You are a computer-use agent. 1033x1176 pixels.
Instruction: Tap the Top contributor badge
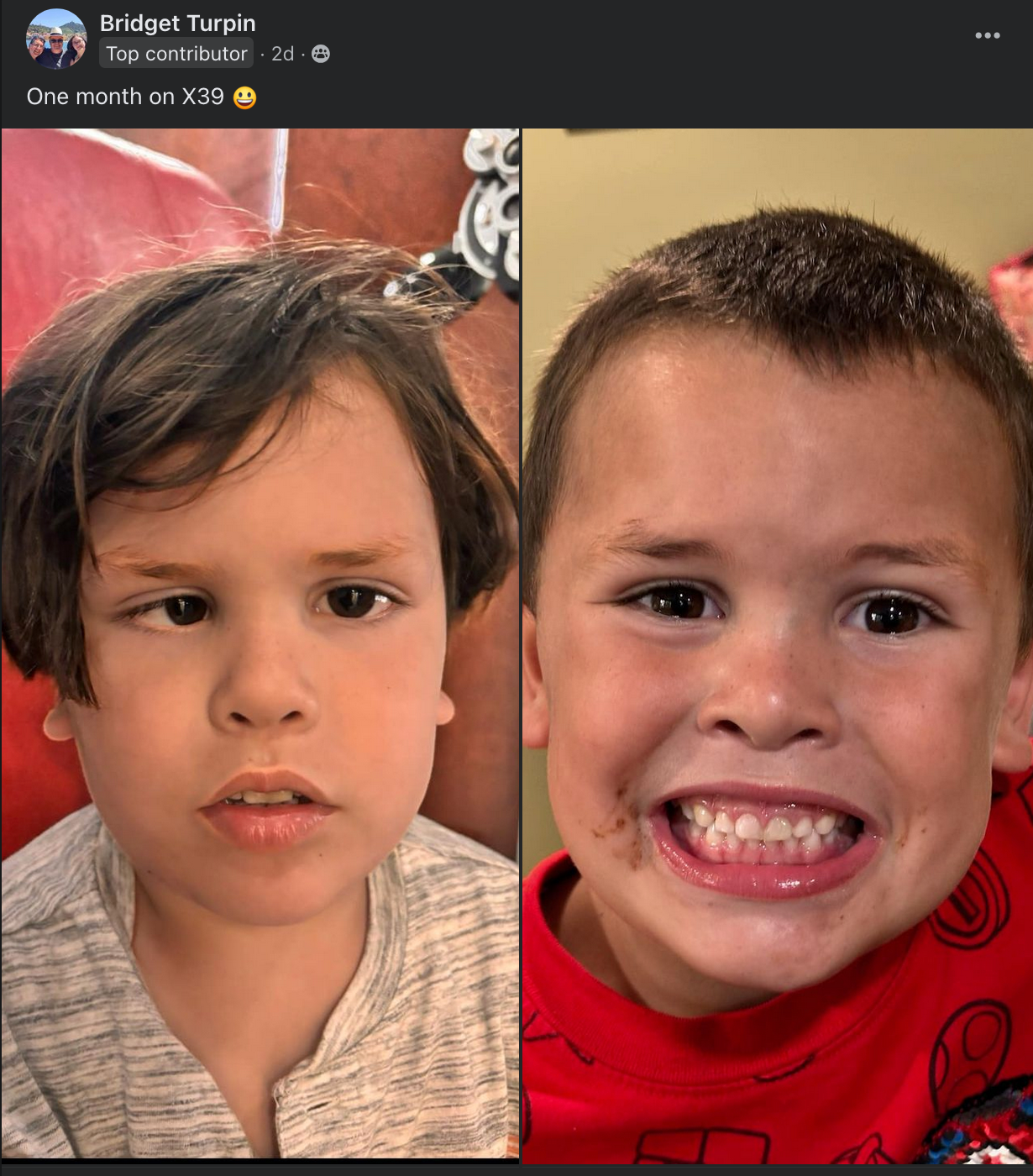(x=176, y=54)
